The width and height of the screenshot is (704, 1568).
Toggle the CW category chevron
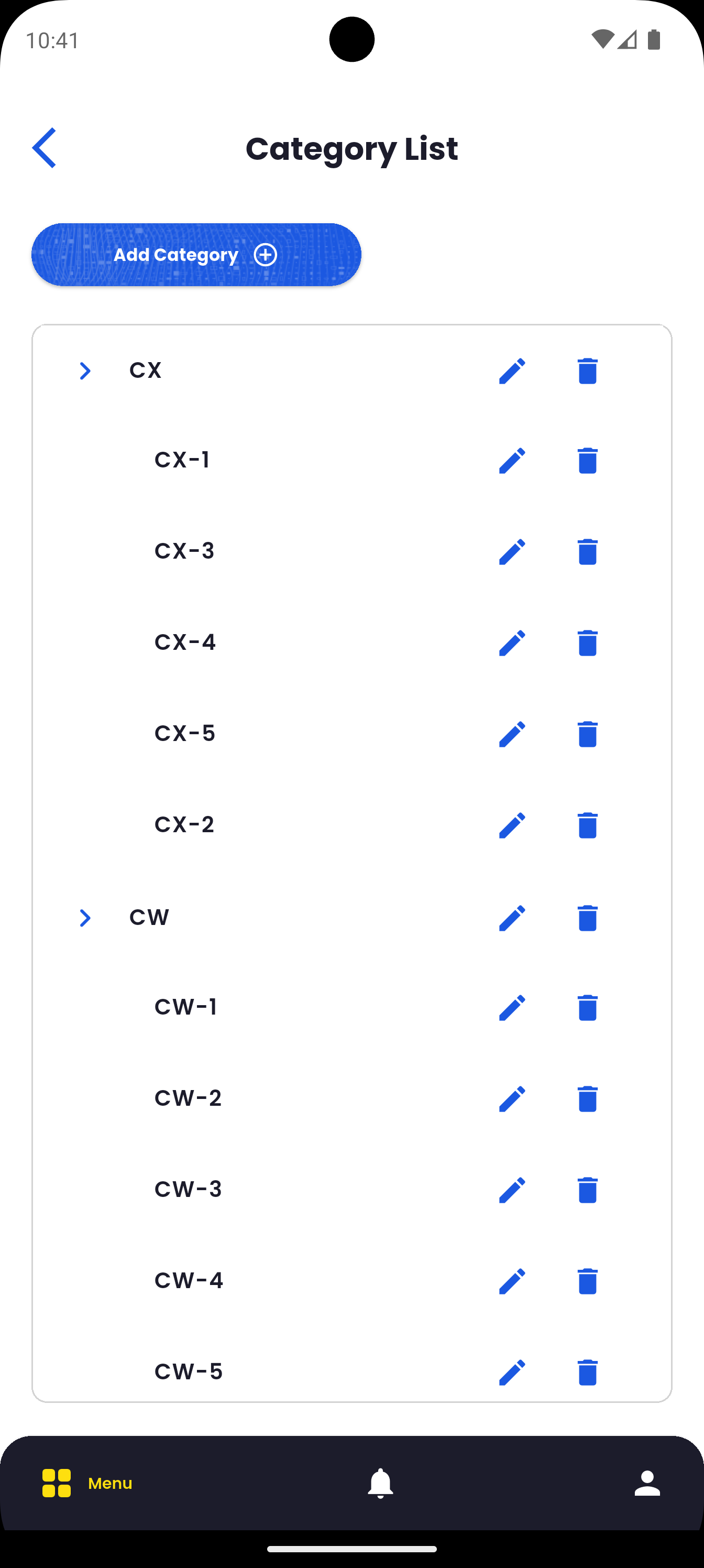coord(85,918)
